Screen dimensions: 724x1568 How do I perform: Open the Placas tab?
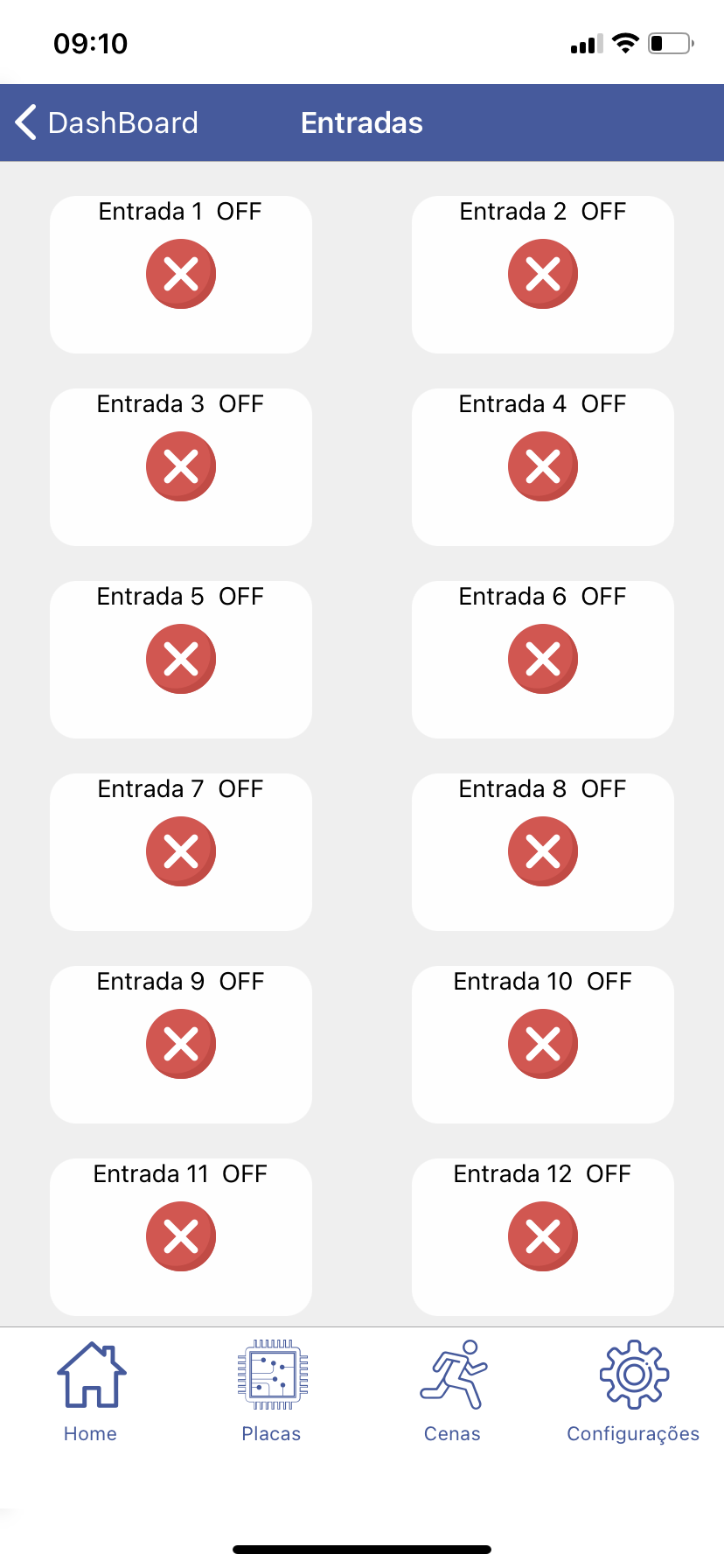click(272, 1391)
